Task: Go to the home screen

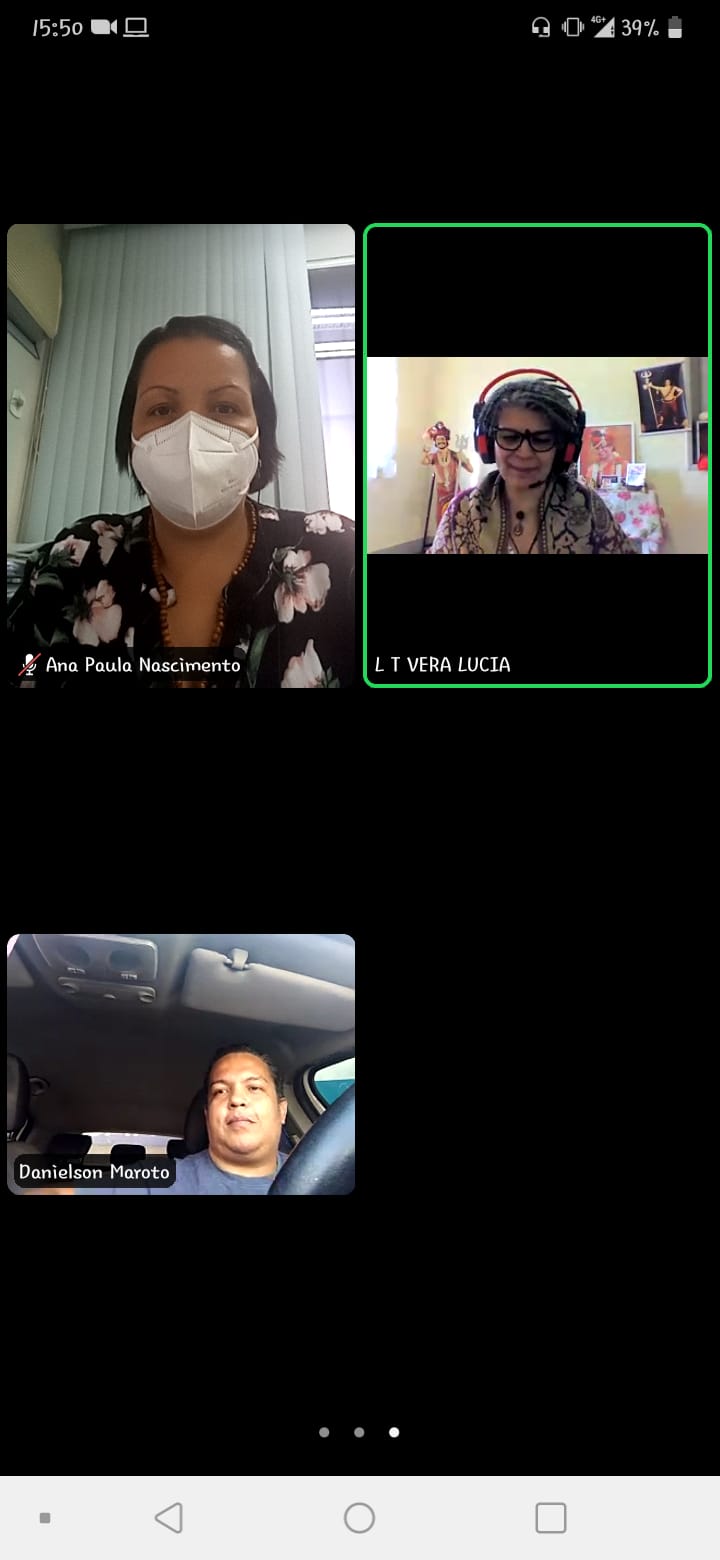Action: tap(359, 1518)
